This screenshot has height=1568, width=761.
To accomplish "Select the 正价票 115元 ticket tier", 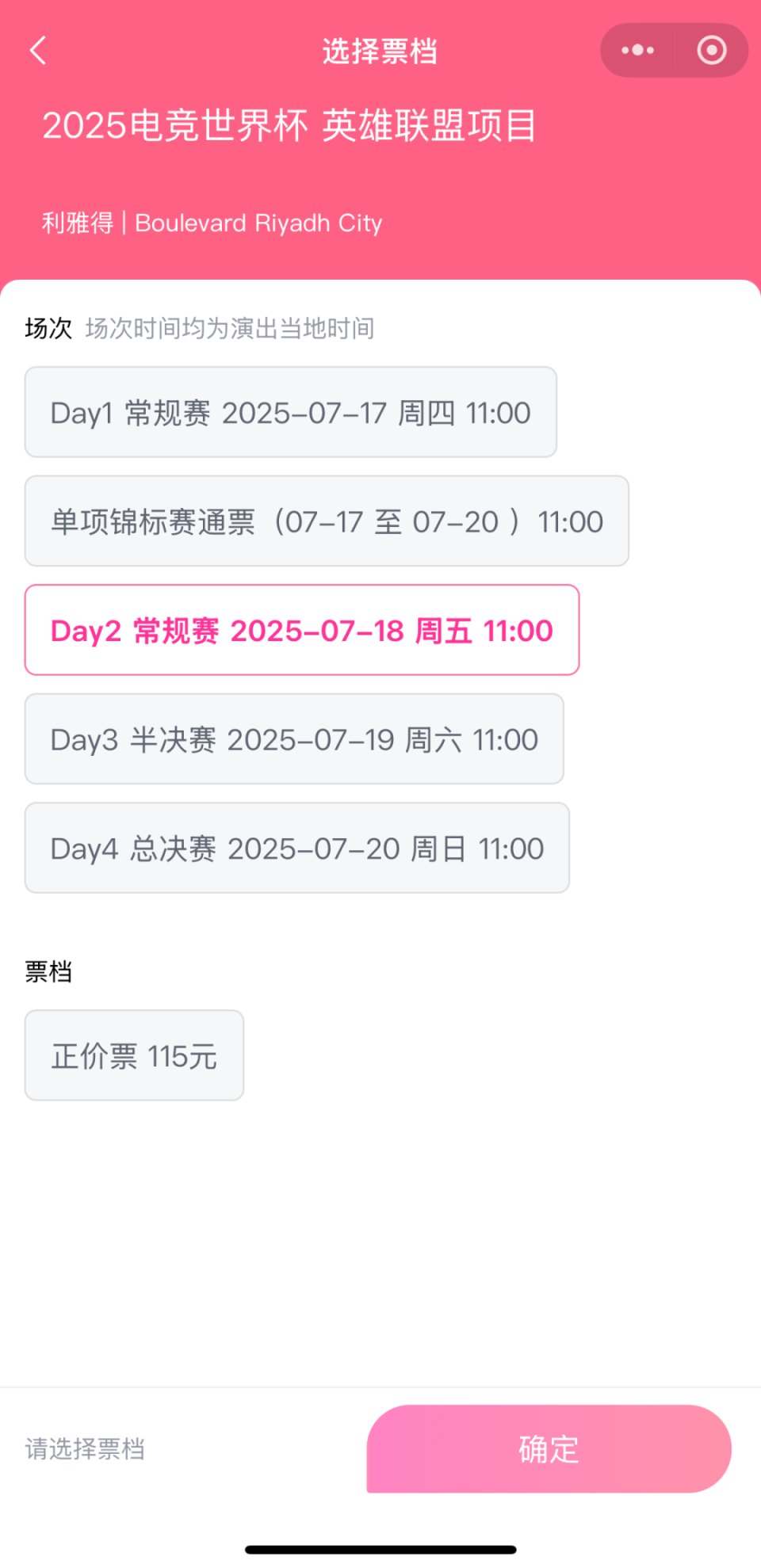I will pyautogui.click(x=134, y=1055).
